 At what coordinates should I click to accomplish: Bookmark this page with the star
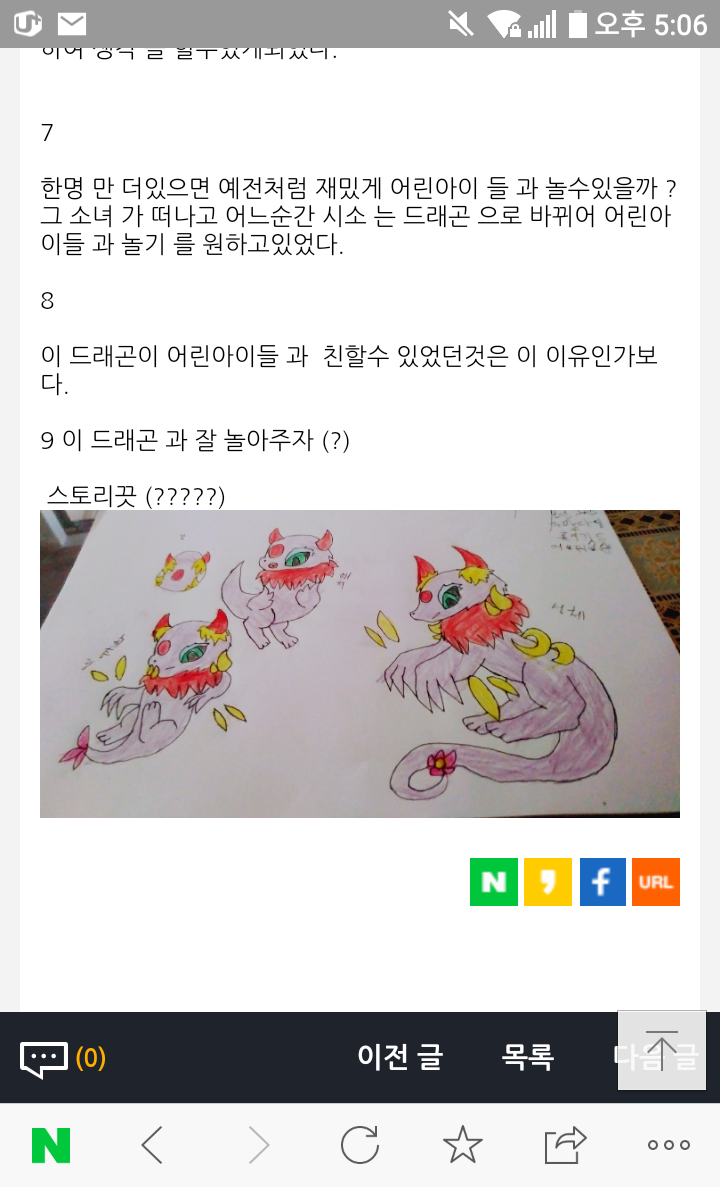tap(462, 1145)
